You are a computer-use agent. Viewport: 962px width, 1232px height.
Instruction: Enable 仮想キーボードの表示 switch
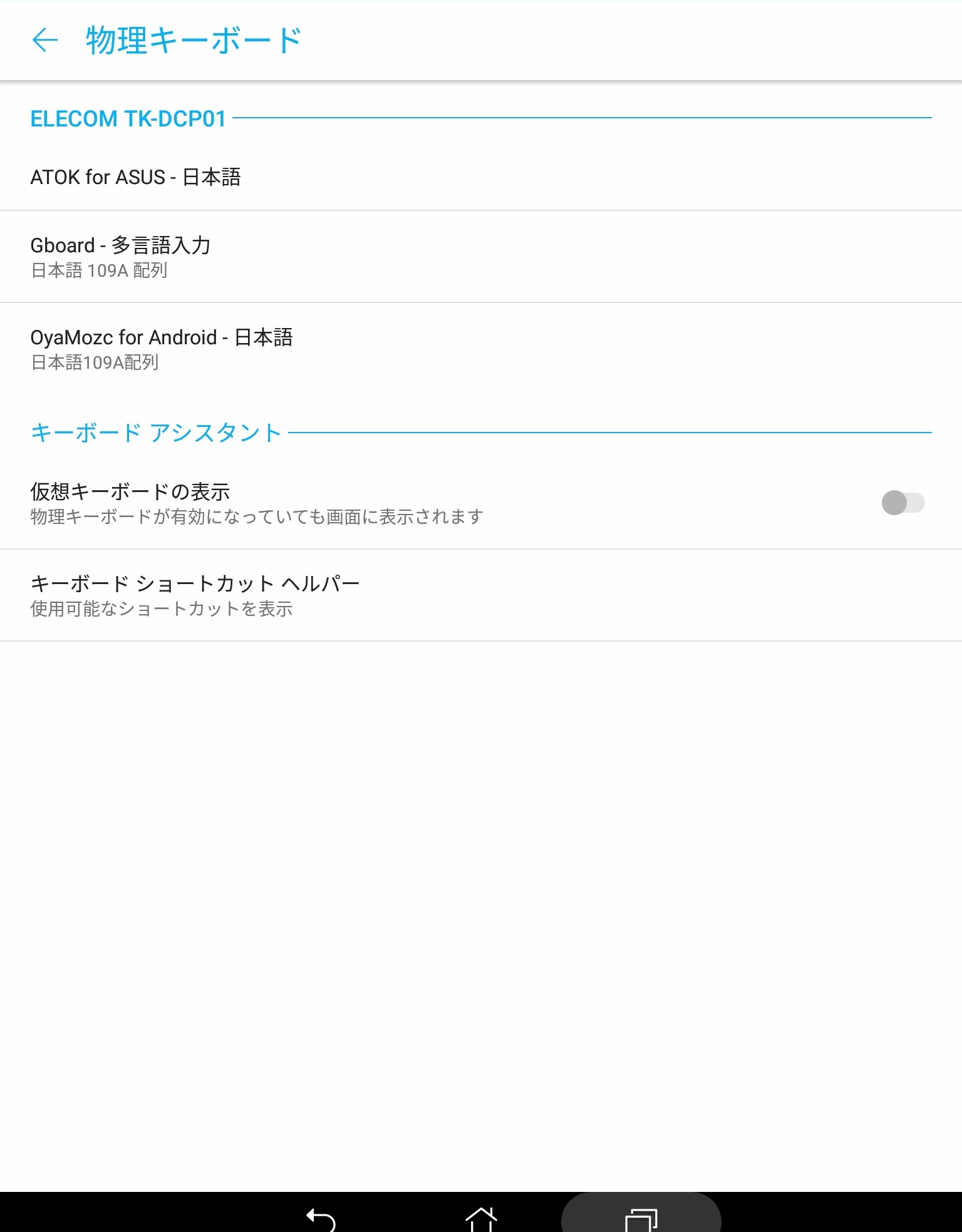tap(903, 503)
